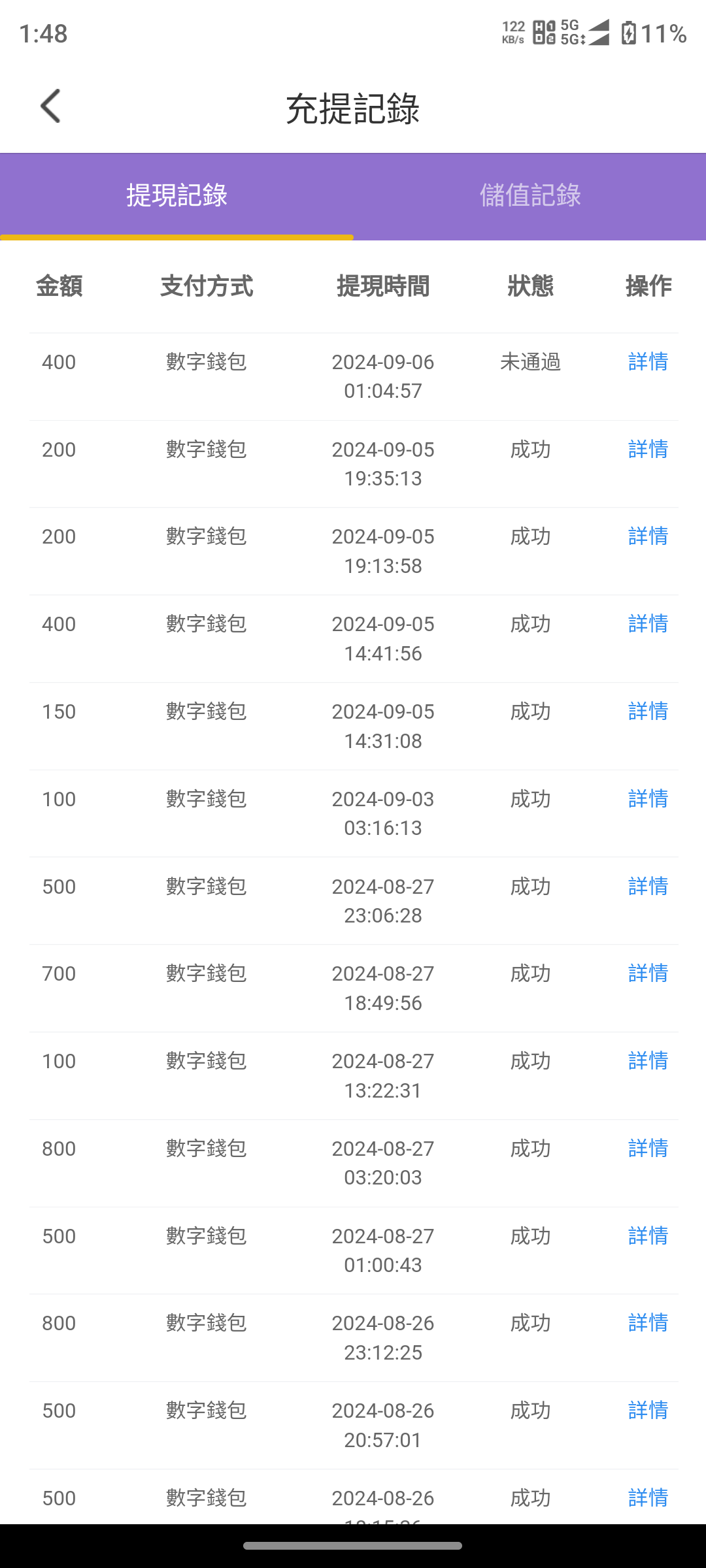The image size is (706, 1568).
Task: Open 詳情 of the 20:57:01 withdrawal
Action: (x=648, y=1411)
